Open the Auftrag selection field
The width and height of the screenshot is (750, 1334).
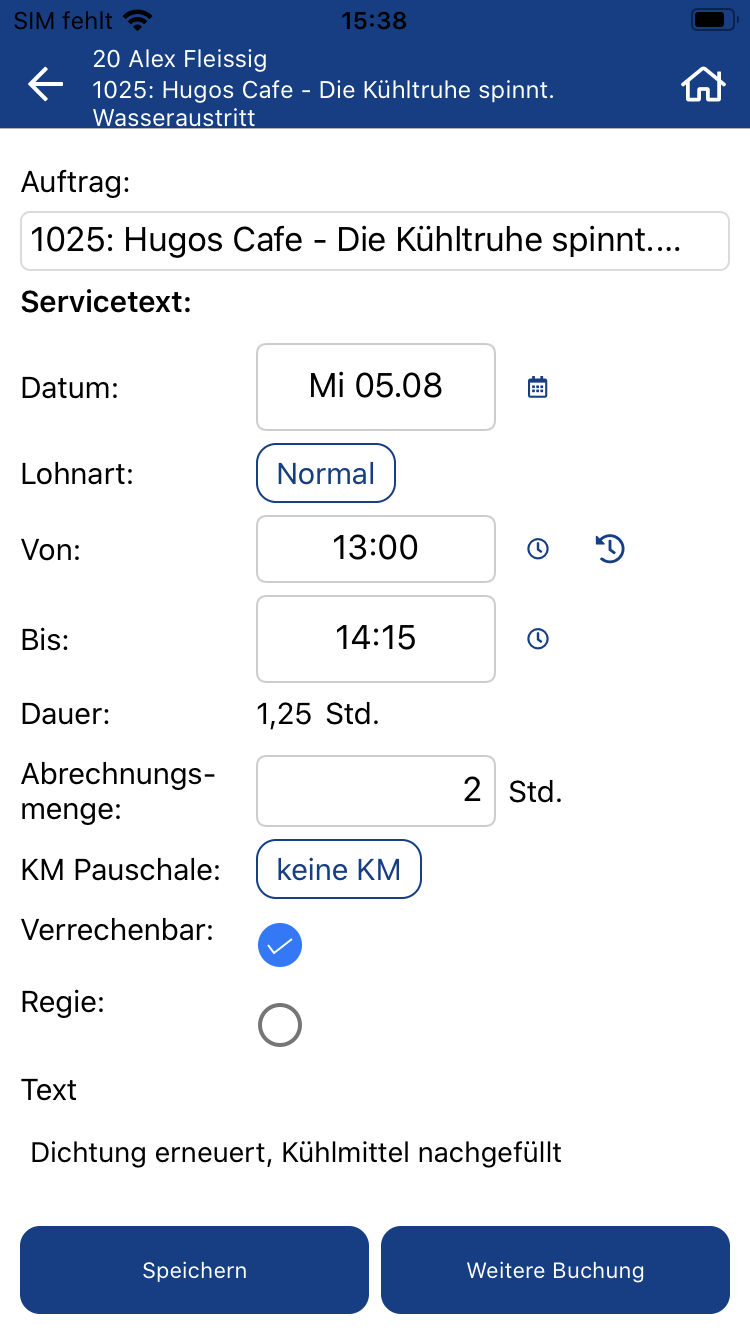[375, 241]
